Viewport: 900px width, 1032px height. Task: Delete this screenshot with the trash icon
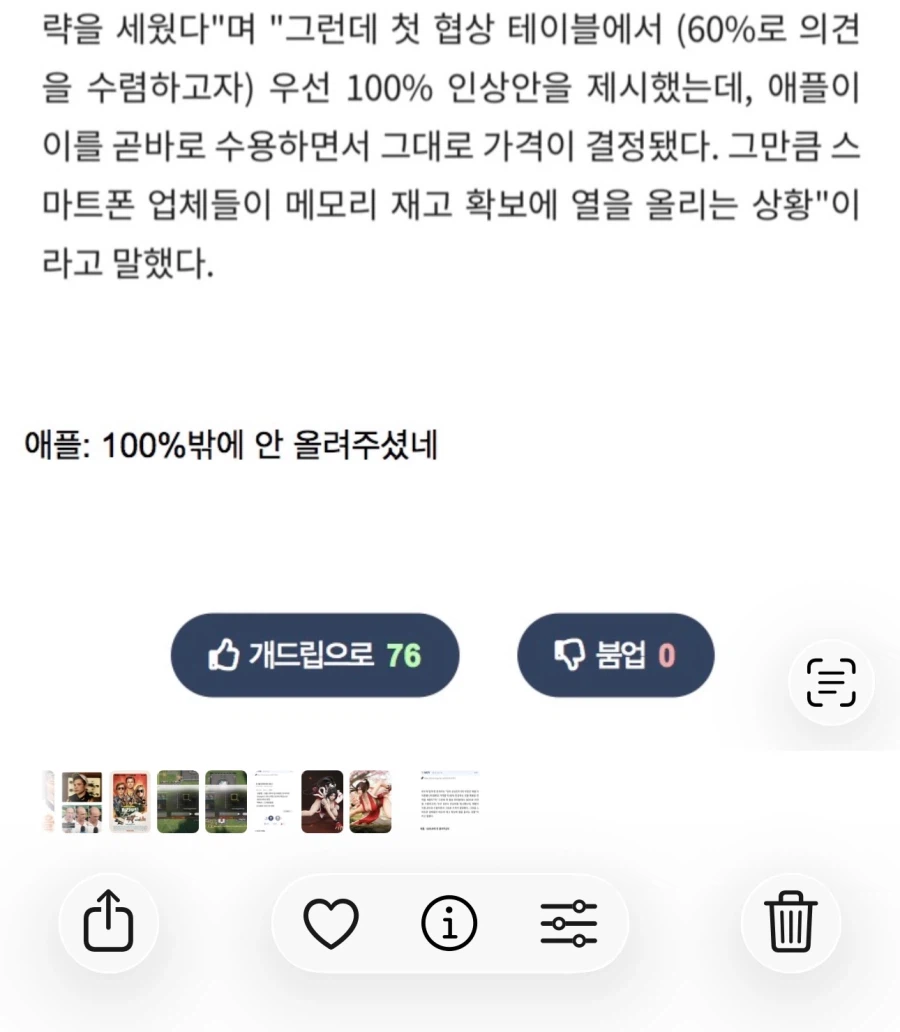790,923
